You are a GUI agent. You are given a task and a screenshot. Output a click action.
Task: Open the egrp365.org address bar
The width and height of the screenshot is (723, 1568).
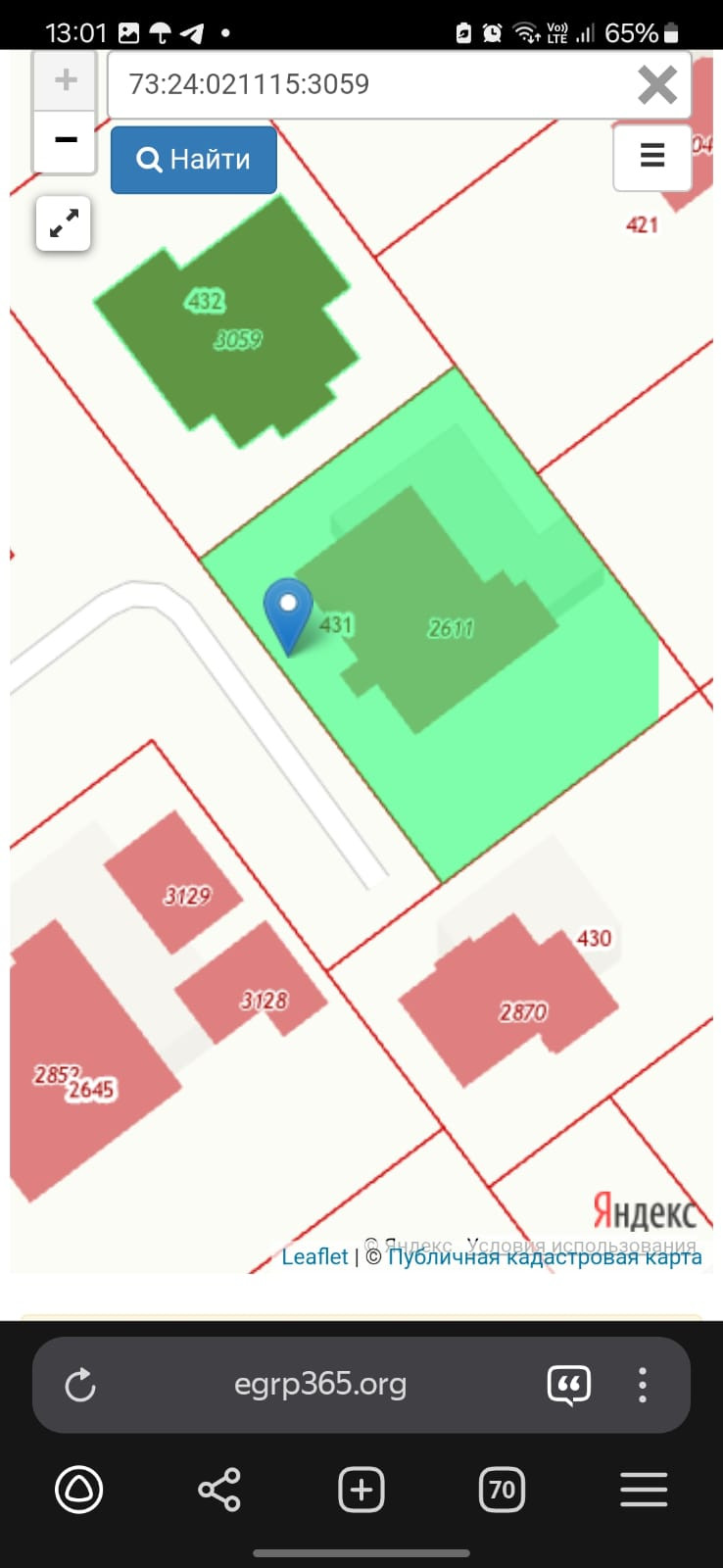click(x=320, y=1384)
